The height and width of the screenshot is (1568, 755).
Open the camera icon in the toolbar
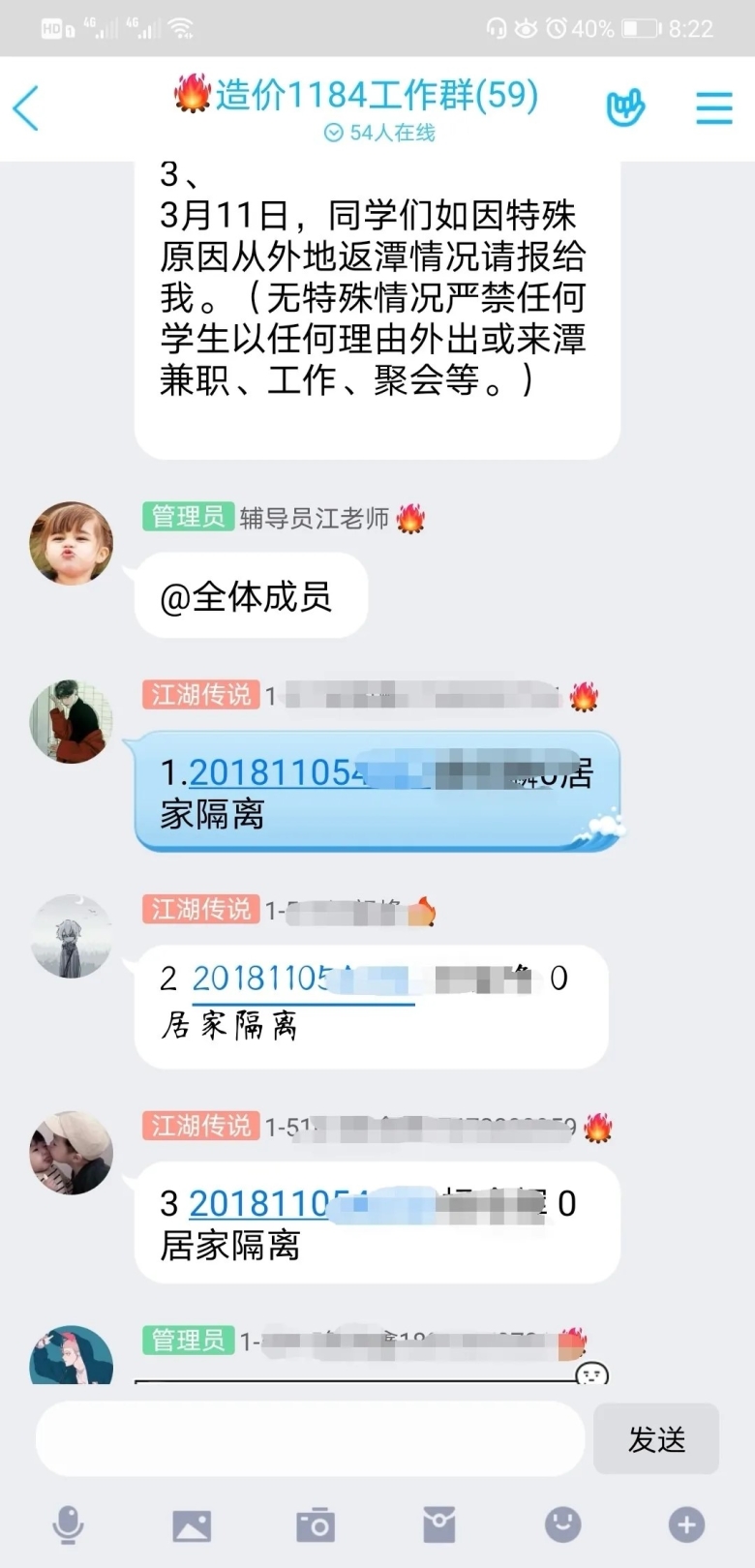click(316, 1525)
